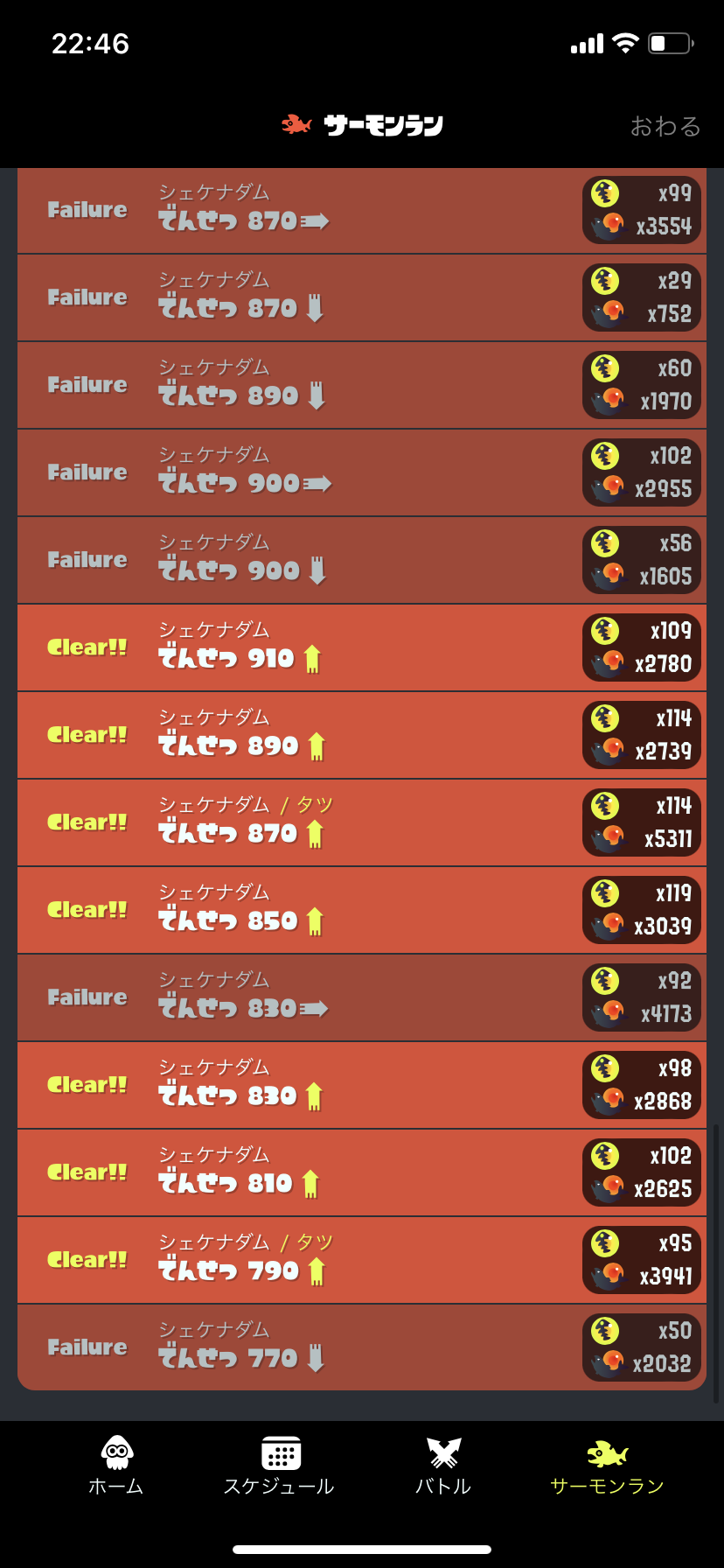
Task: View the Clear タツ shift at でんせつ 790
Action: coord(362,1260)
